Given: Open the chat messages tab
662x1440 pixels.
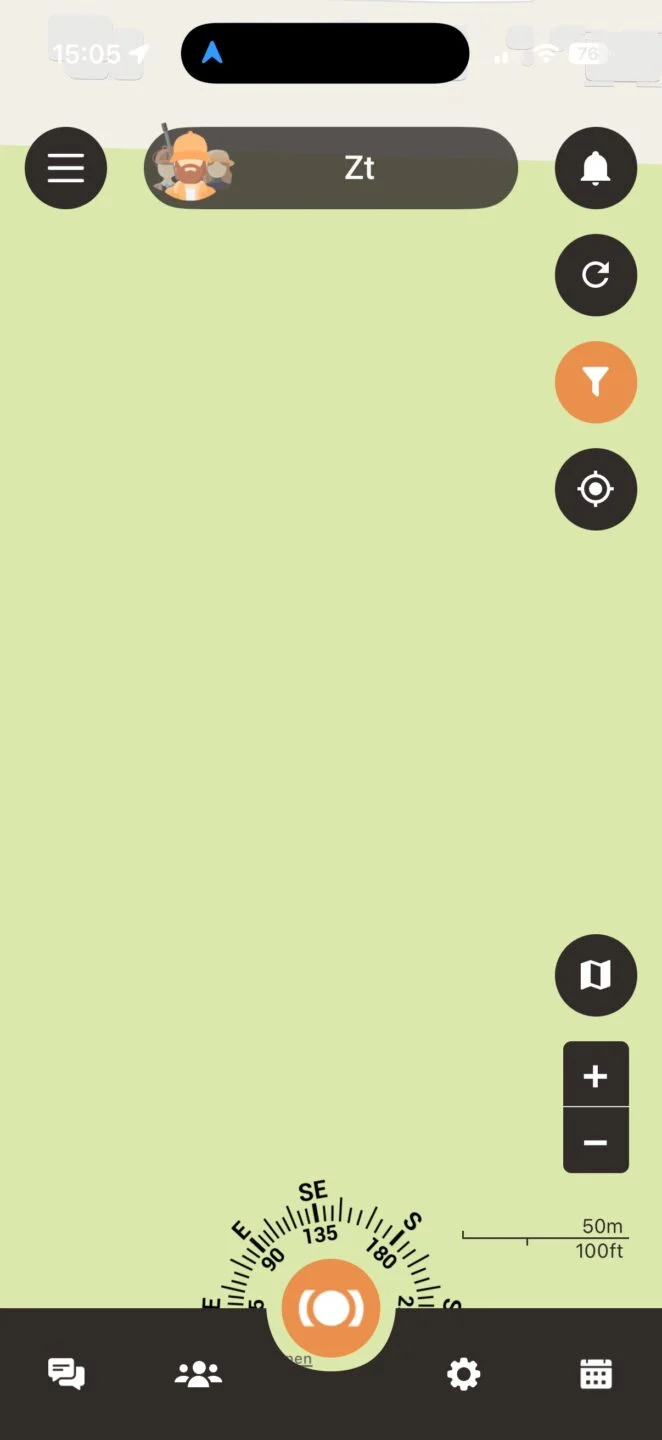Looking at the screenshot, I should click(x=67, y=1374).
